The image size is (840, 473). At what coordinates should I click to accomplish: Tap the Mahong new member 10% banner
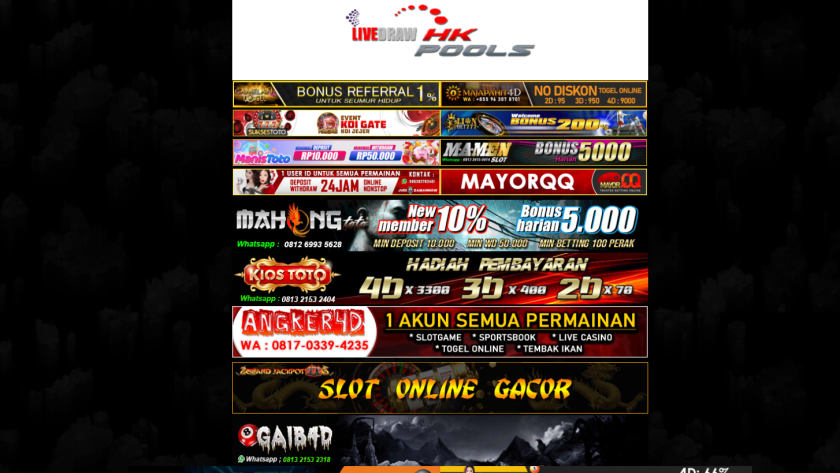[x=440, y=226]
